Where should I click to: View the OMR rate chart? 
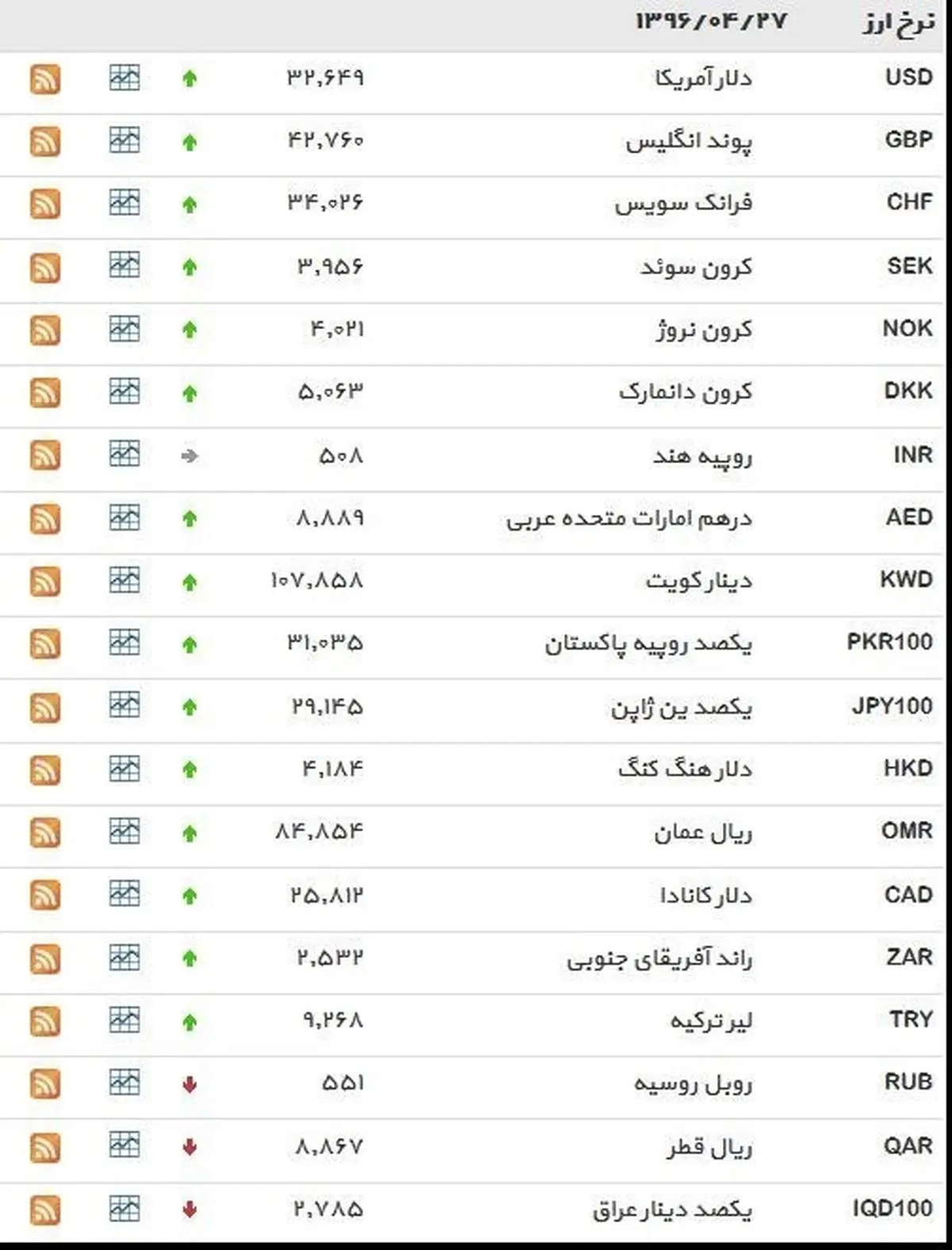(x=124, y=831)
